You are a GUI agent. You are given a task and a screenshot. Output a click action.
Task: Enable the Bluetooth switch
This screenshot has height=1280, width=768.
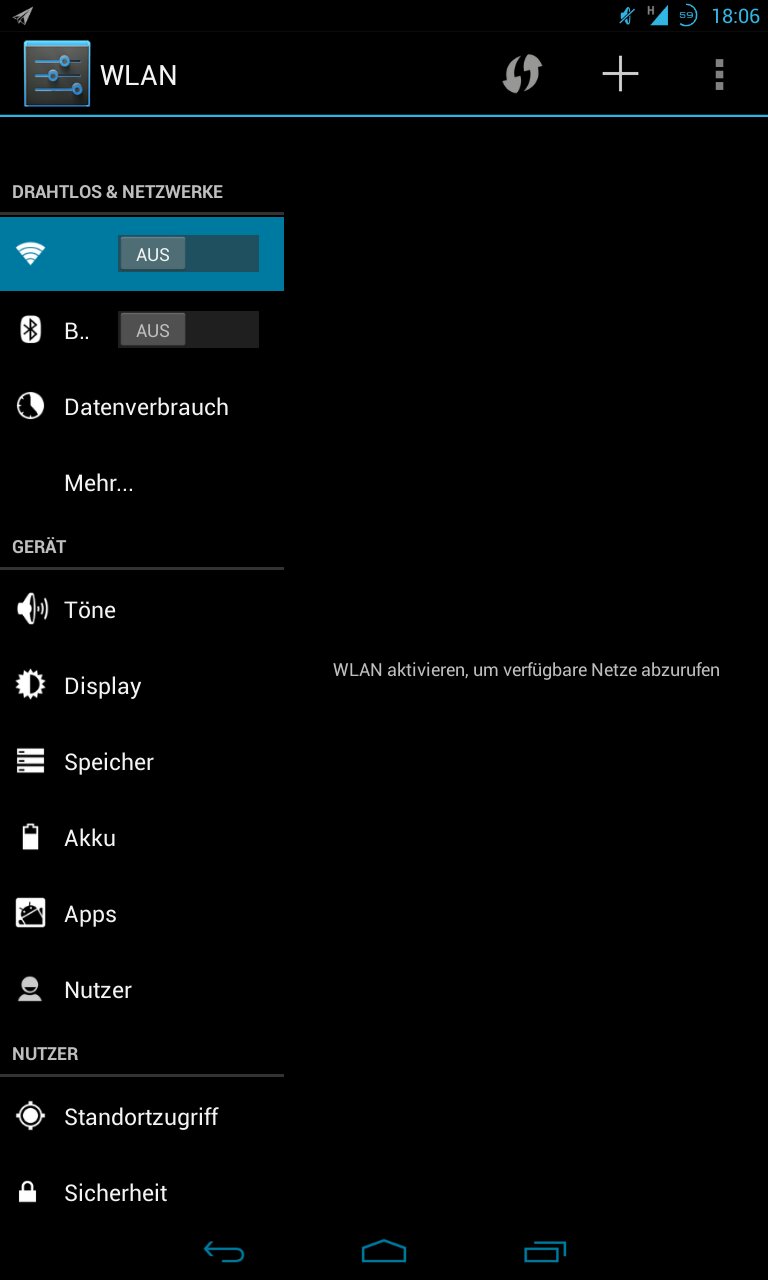[188, 330]
